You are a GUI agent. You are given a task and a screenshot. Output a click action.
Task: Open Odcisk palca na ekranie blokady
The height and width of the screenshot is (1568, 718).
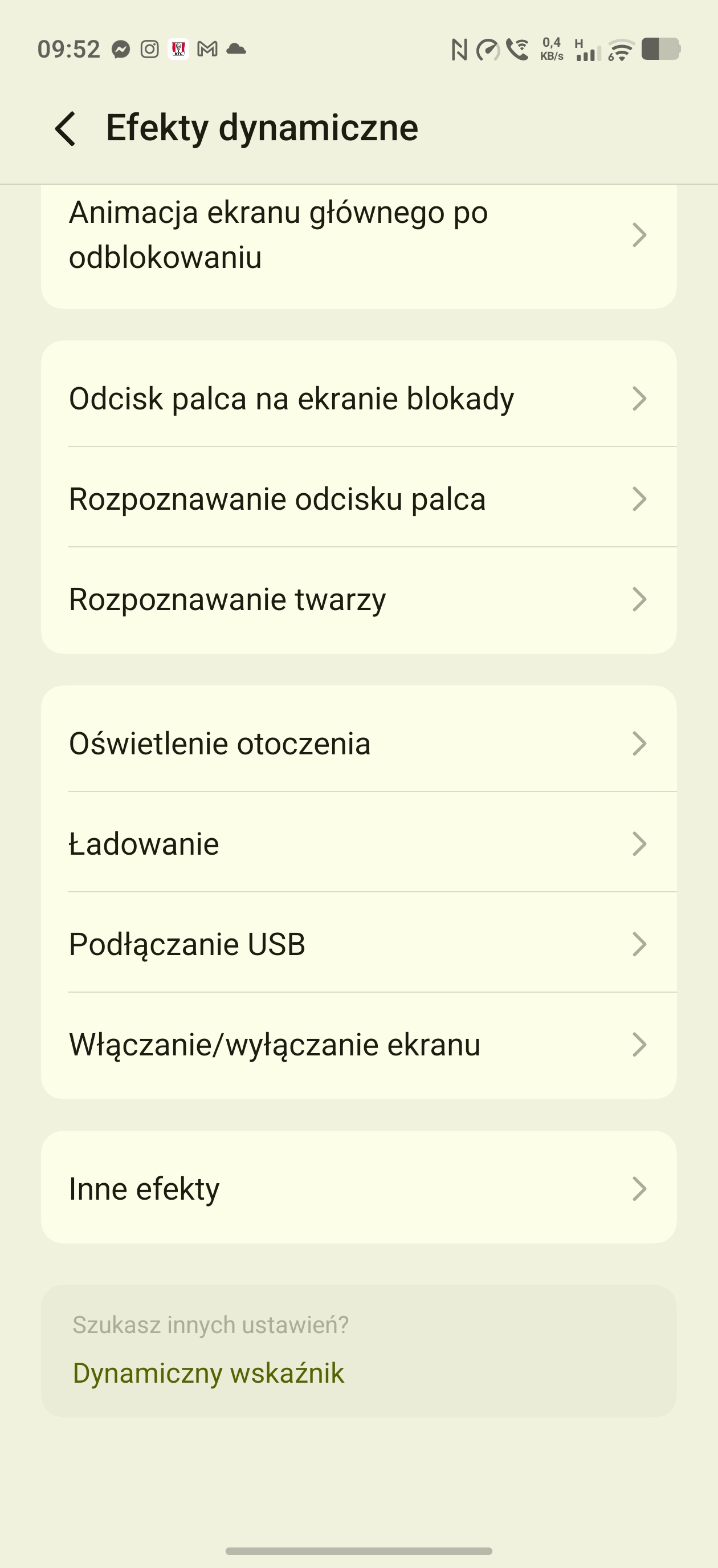(x=358, y=399)
